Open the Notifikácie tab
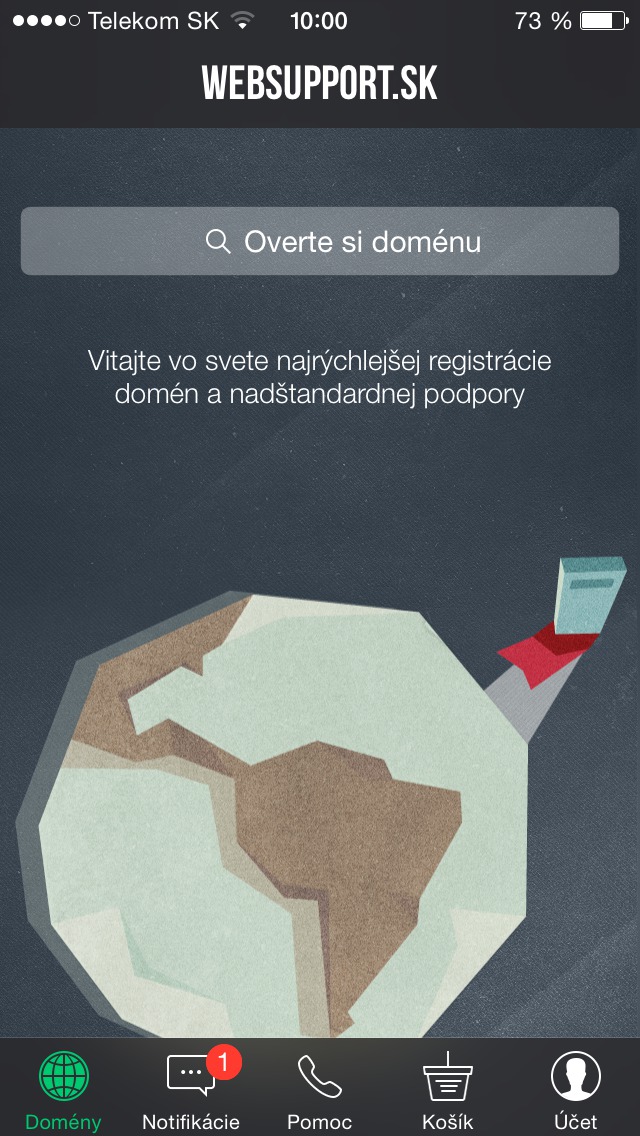The width and height of the screenshot is (640, 1136). [191, 1088]
